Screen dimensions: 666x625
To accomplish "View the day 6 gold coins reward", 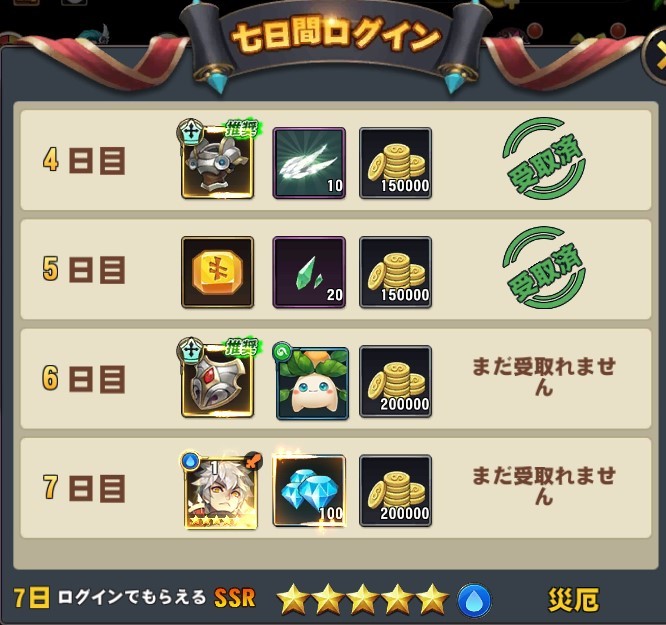I will [x=395, y=381].
